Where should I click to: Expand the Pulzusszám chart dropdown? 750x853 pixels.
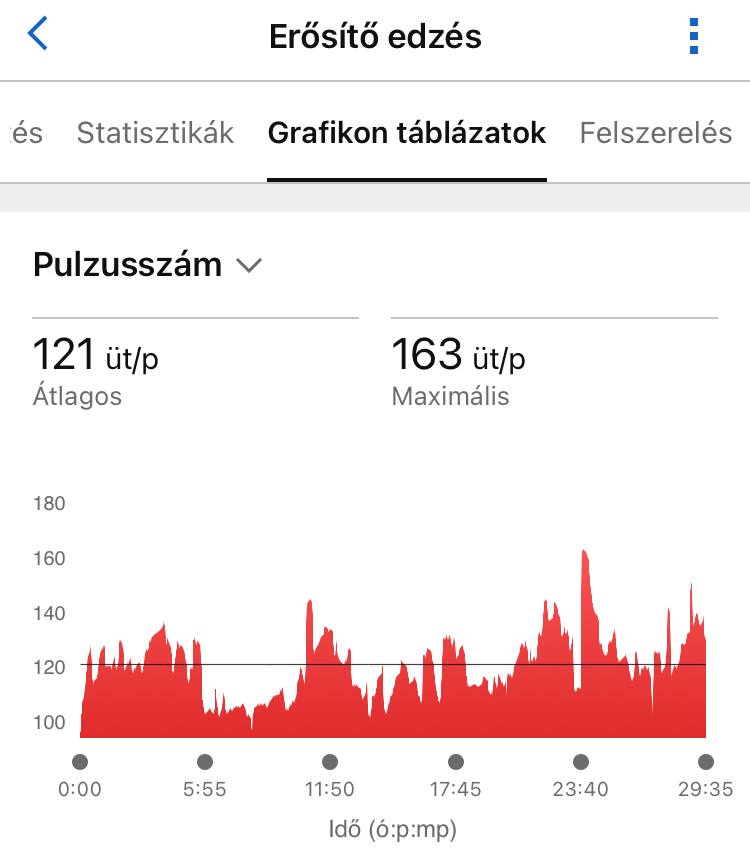coord(248,265)
